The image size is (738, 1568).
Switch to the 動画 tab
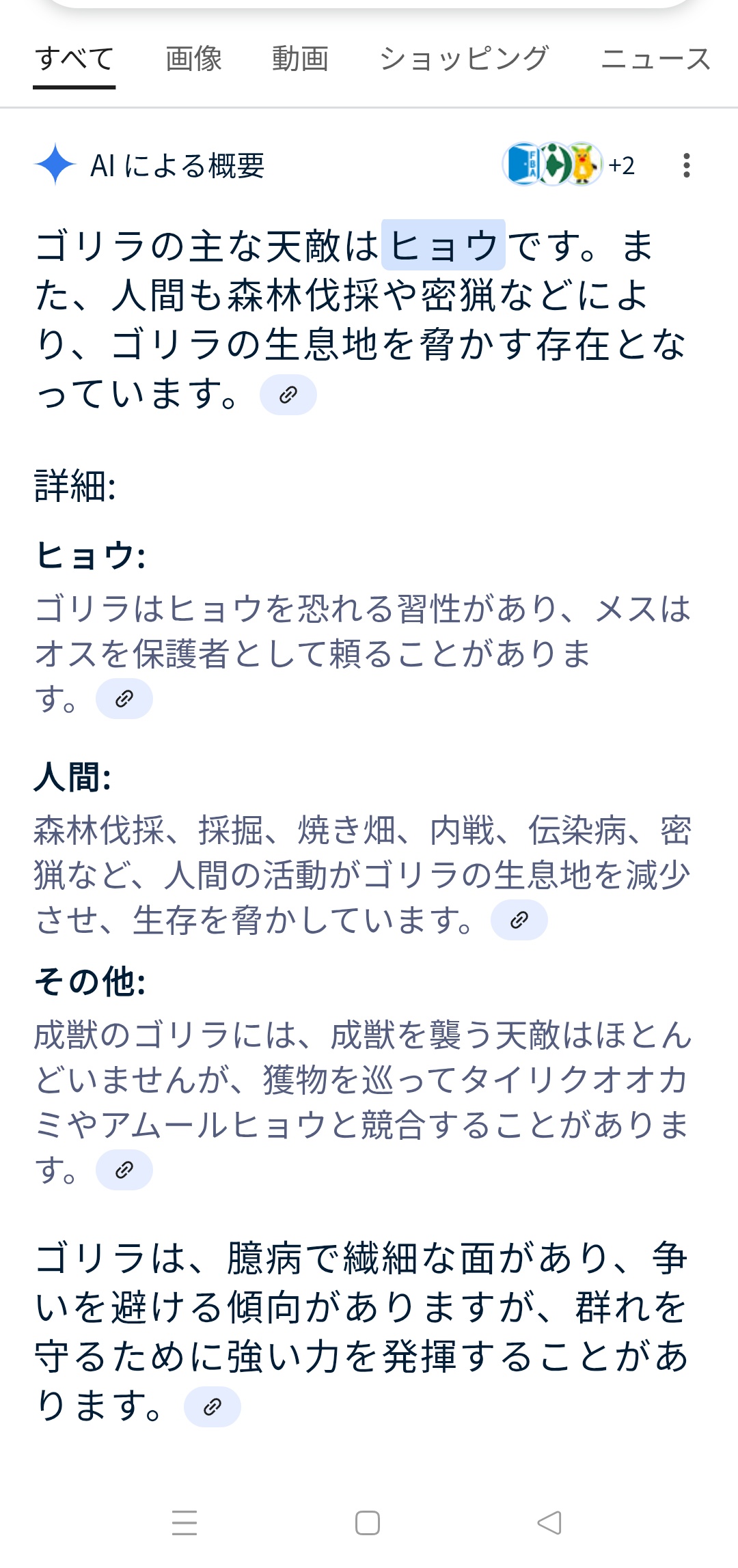(x=300, y=59)
